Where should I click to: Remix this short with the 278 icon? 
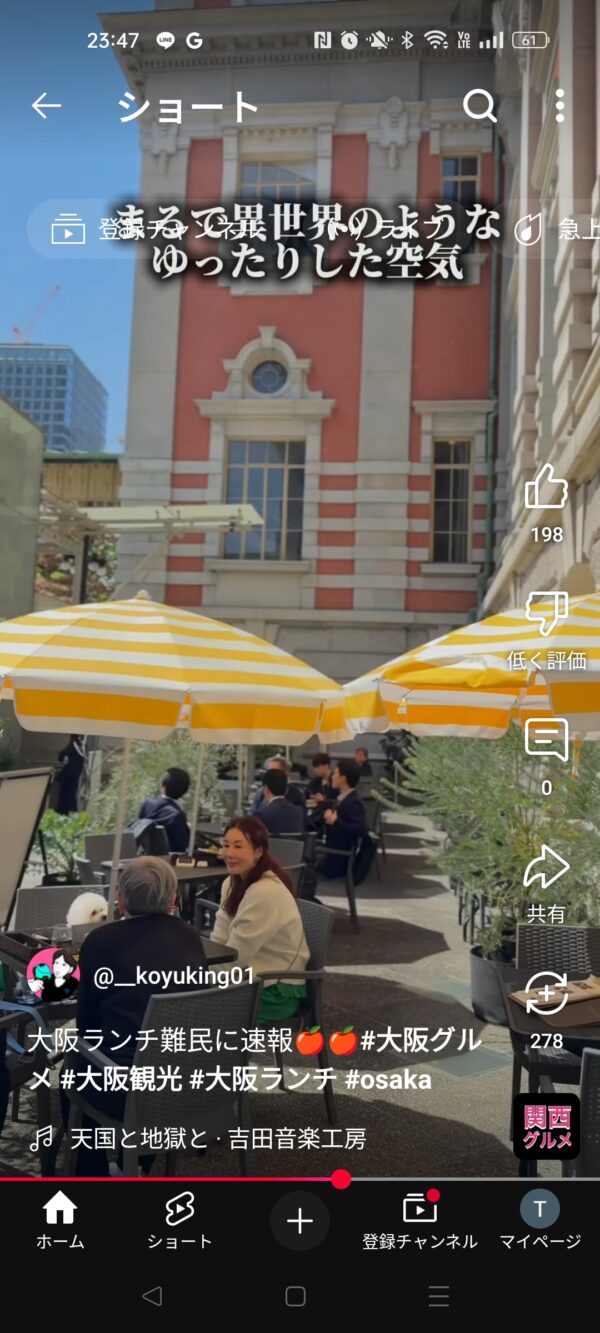pyautogui.click(x=546, y=994)
